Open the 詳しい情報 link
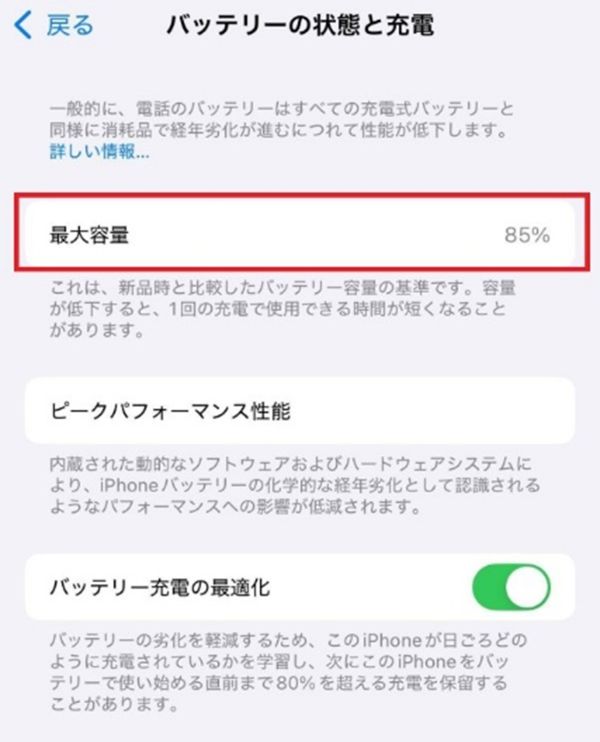Viewport: 600px width, 742px height. pos(100,153)
